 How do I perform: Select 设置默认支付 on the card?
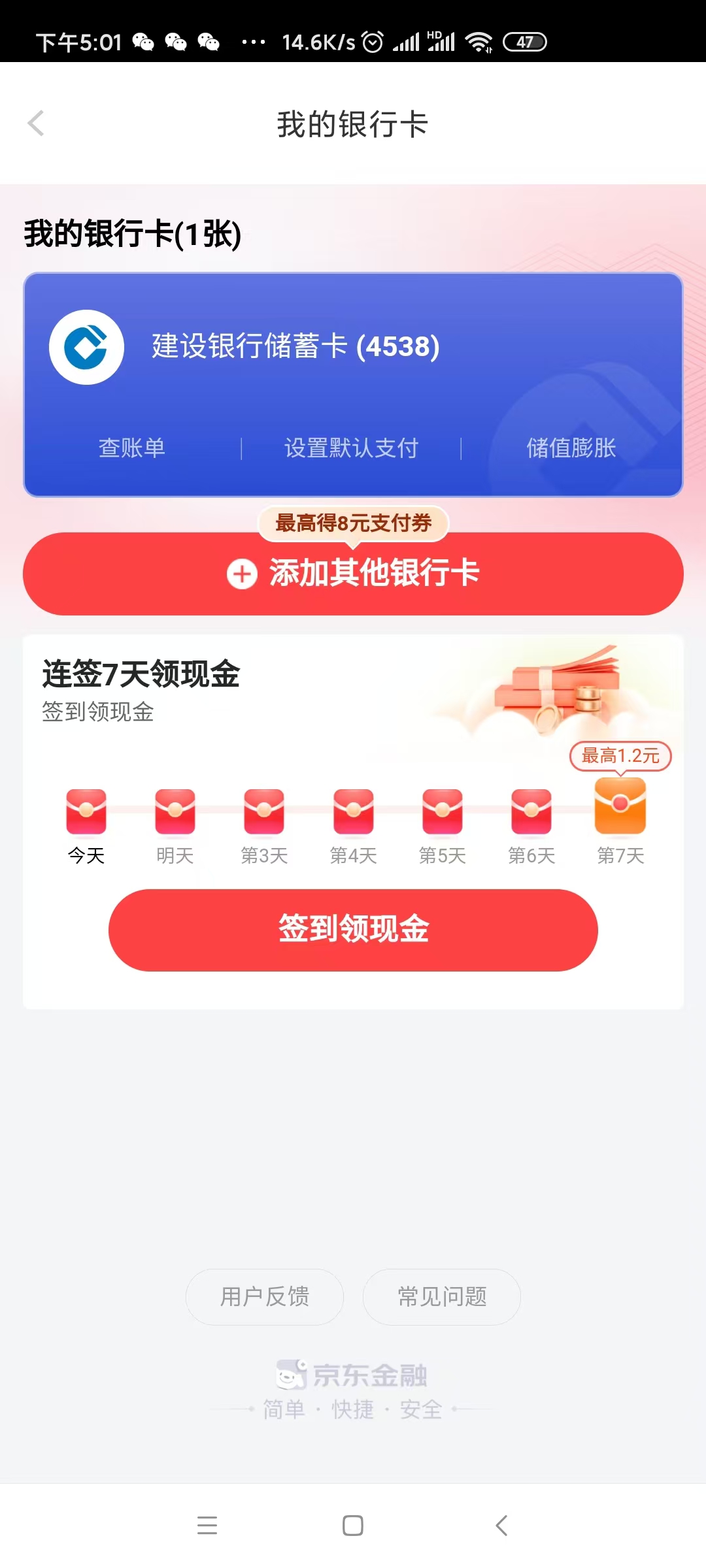[x=352, y=448]
